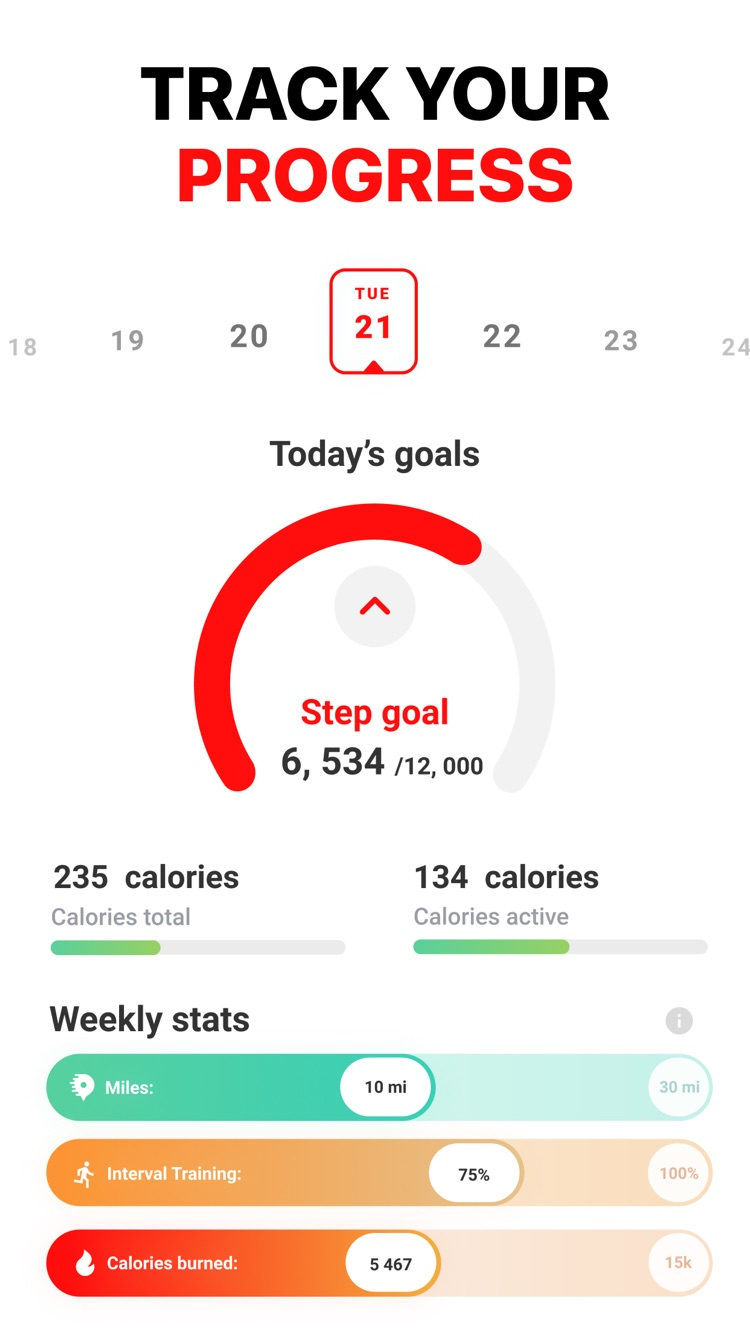Open the Today's goals tab

point(374,454)
